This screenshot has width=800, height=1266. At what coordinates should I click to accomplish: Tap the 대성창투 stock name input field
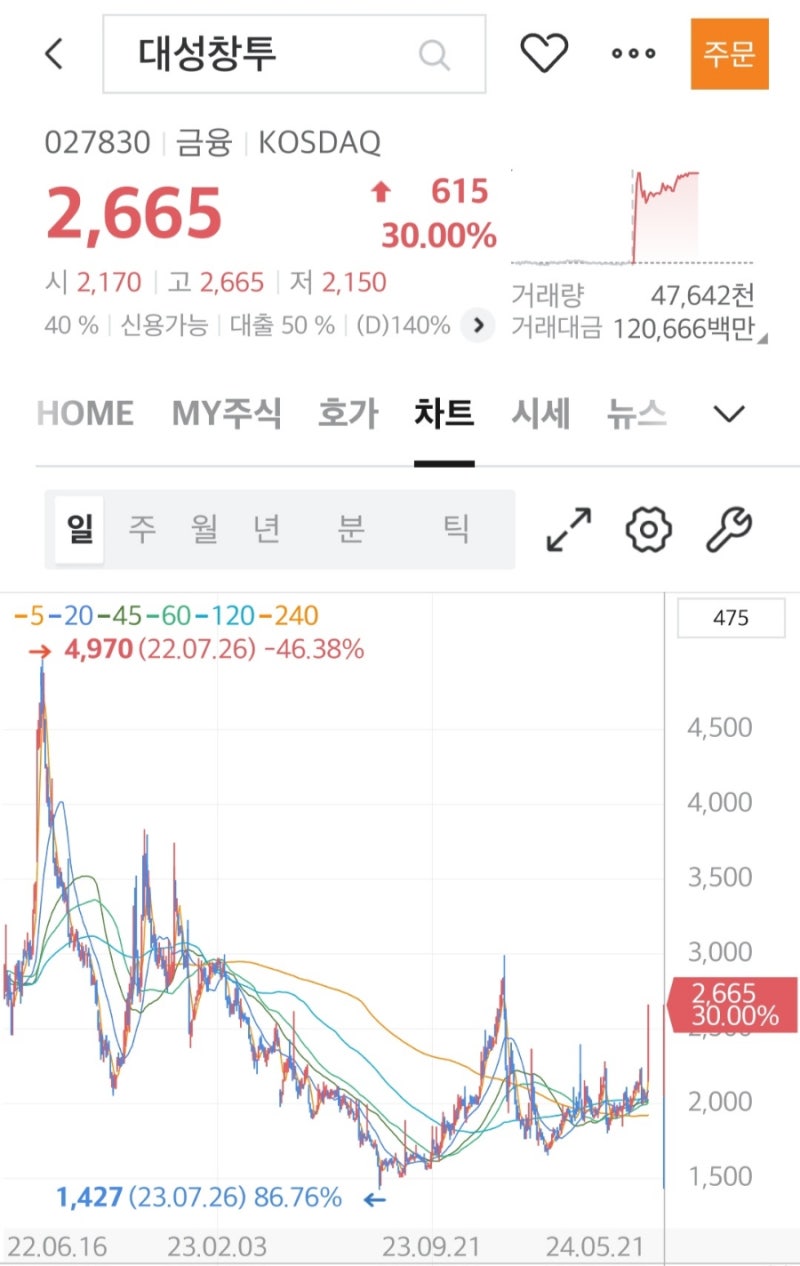[250, 54]
